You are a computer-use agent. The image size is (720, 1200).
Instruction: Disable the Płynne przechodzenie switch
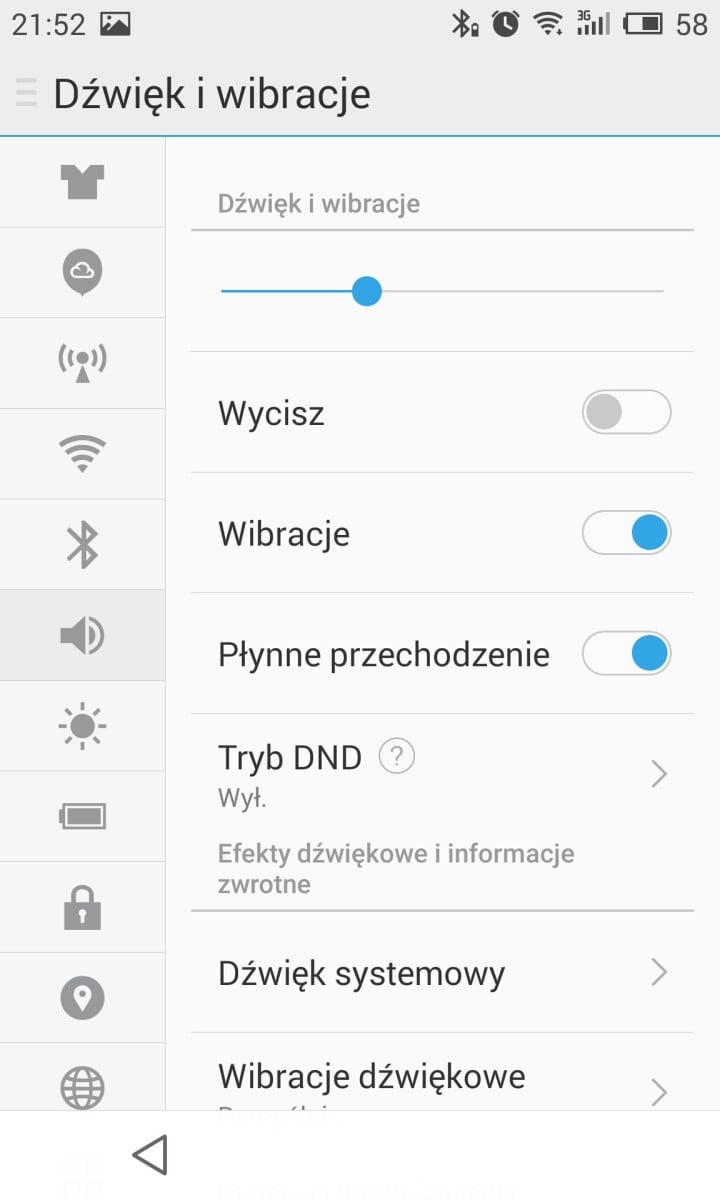[x=626, y=654]
